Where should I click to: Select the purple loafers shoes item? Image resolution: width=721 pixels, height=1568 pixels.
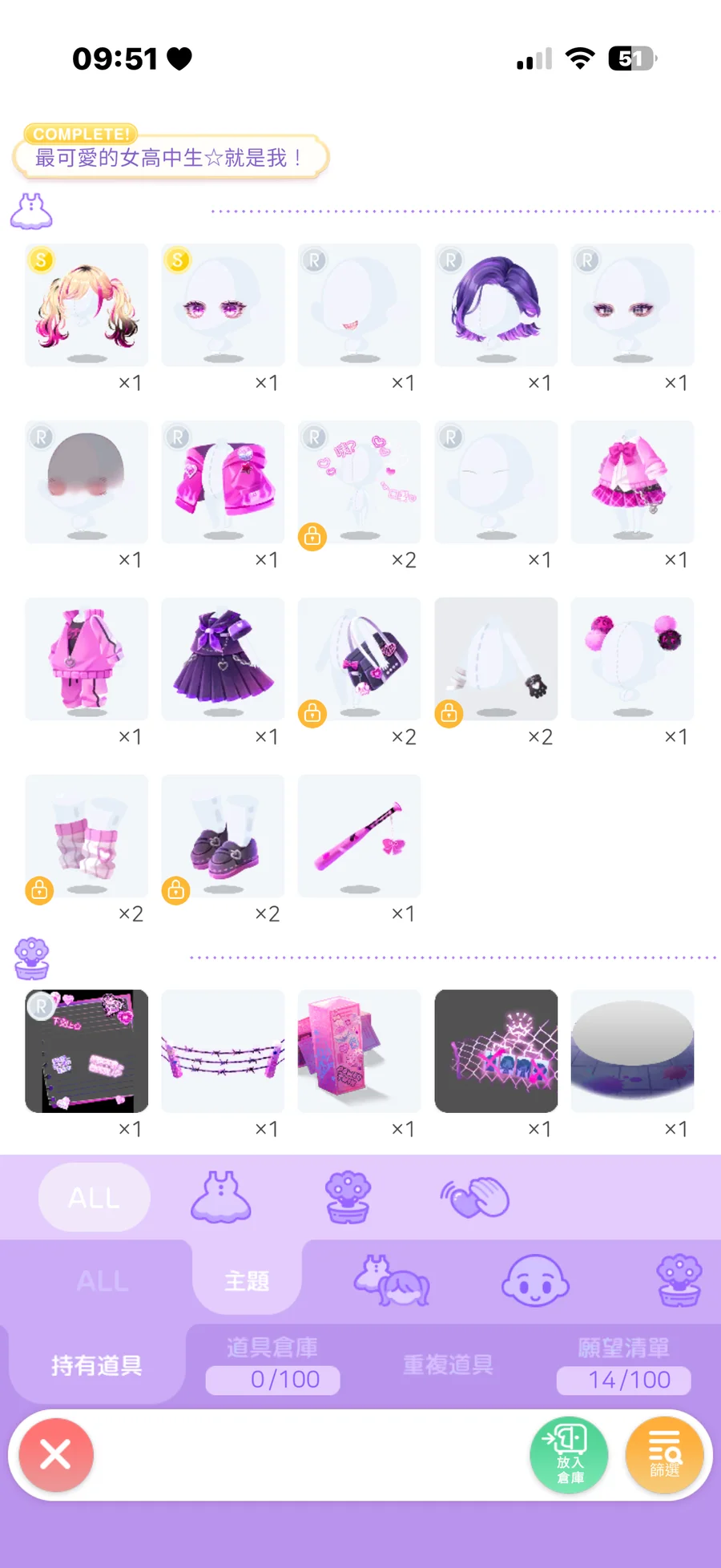click(x=223, y=836)
